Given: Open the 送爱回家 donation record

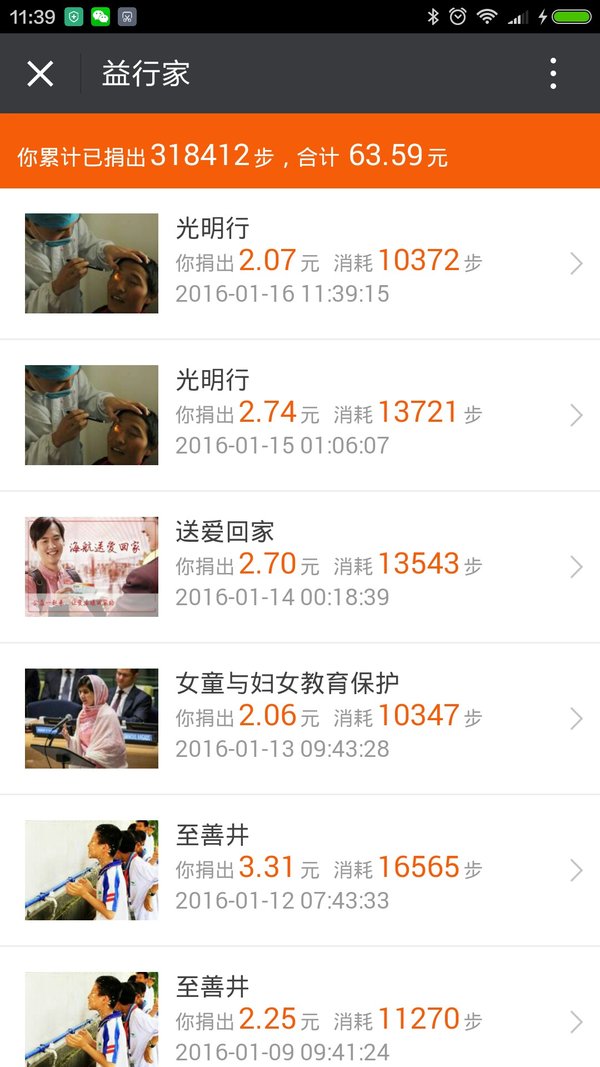Looking at the screenshot, I should (x=300, y=567).
